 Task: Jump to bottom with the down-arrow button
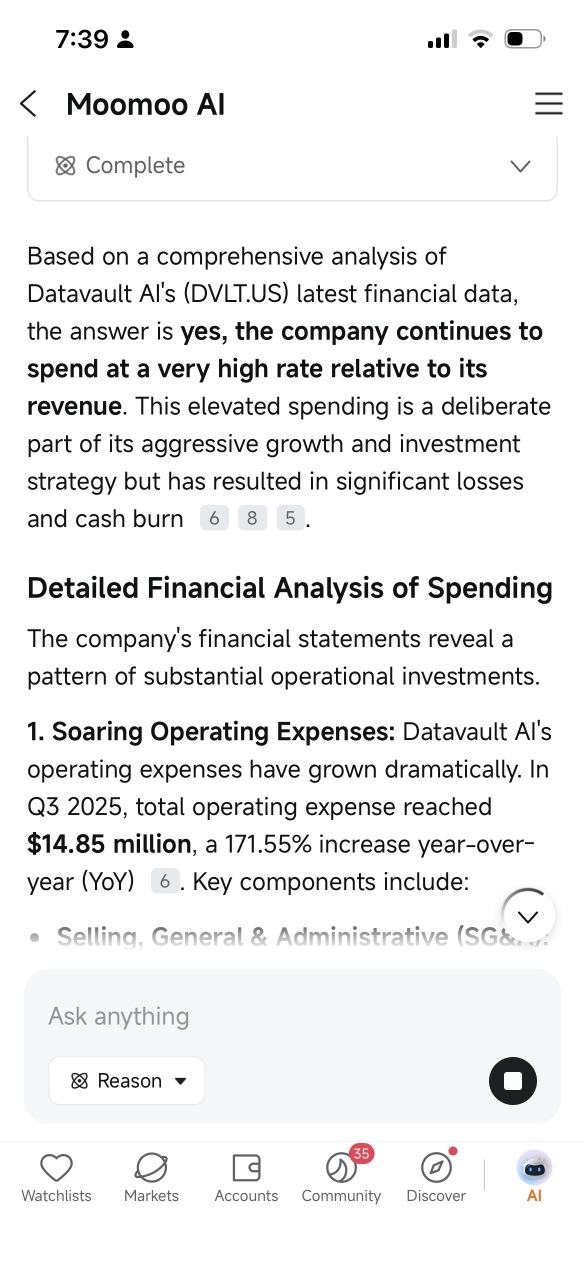[527, 915]
